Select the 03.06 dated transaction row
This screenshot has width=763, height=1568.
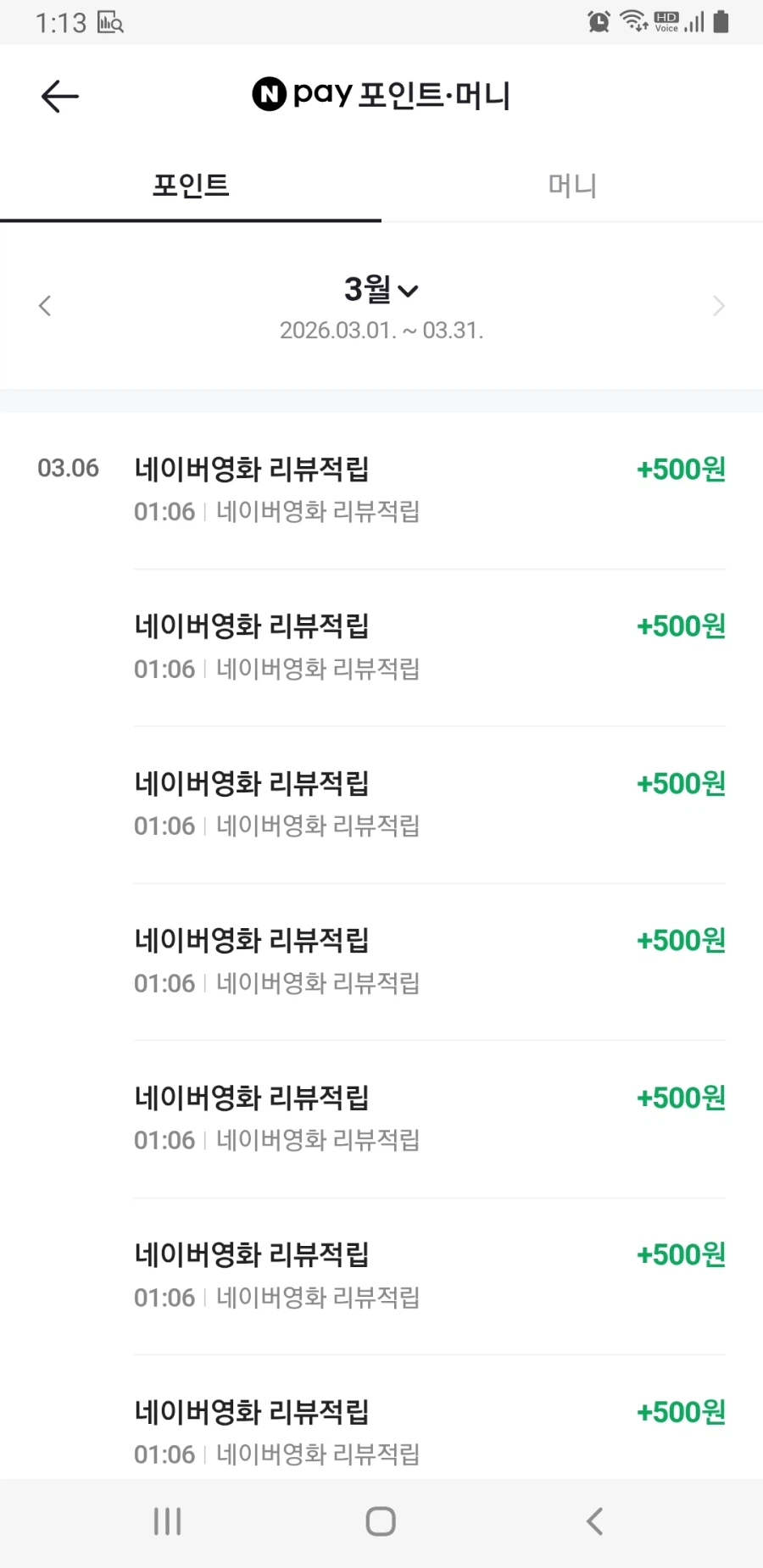[68, 469]
